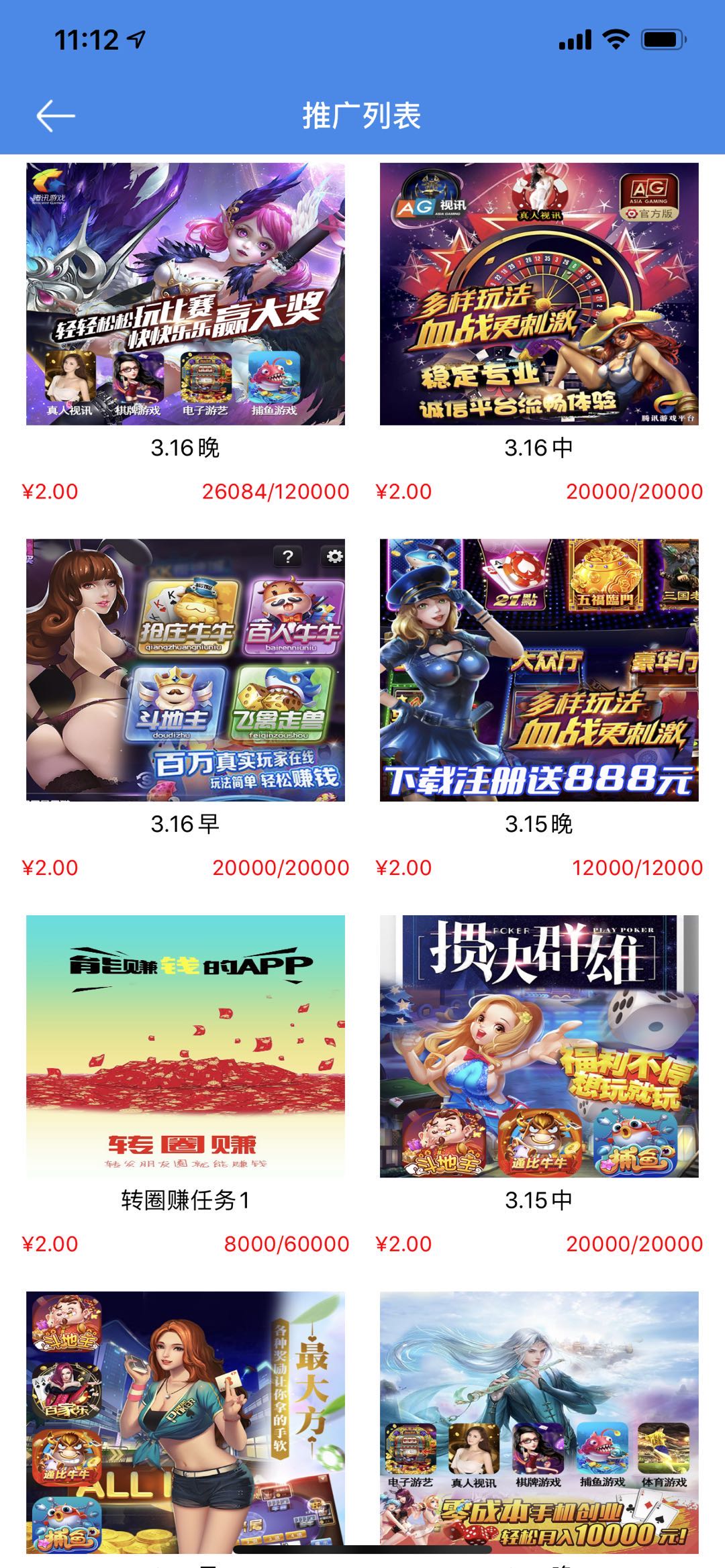
Task: Tap the clock time 11:12 in status bar
Action: coord(86,40)
